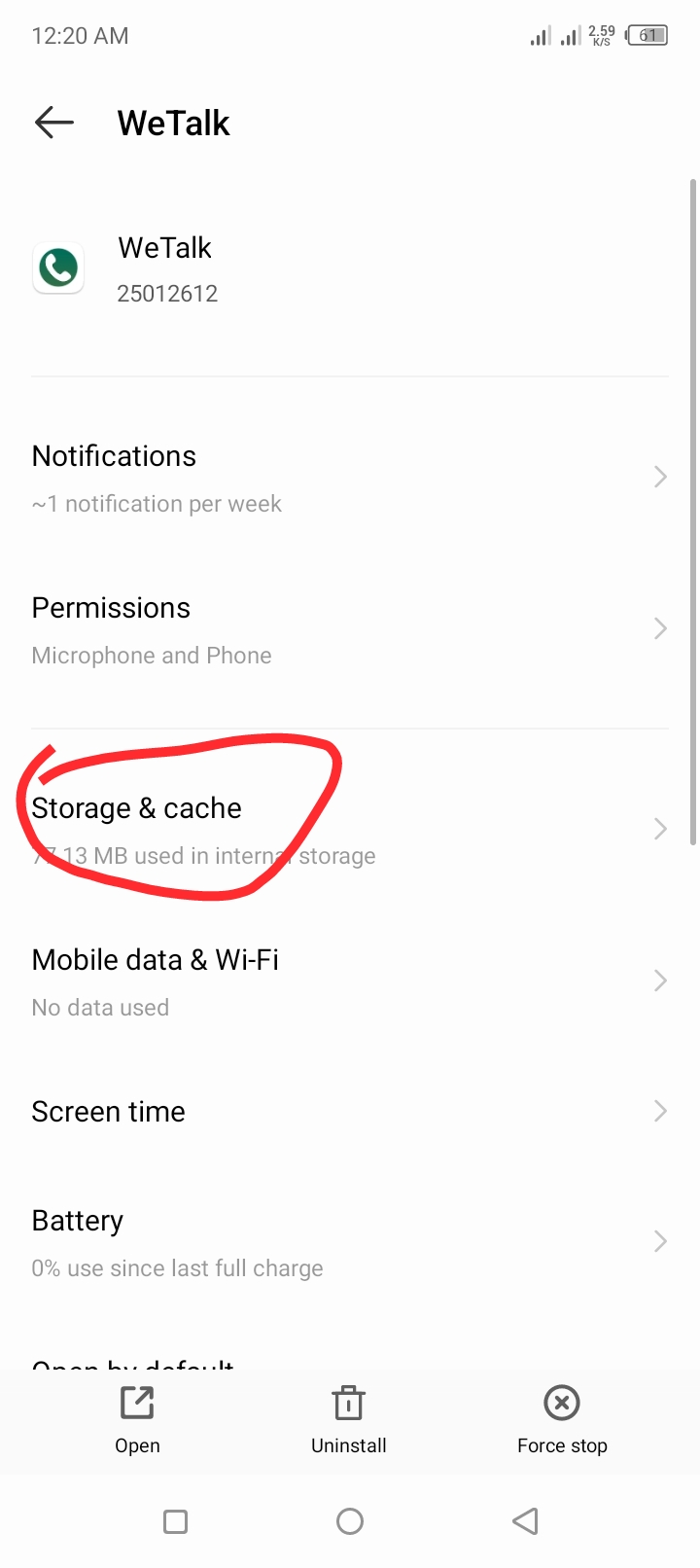Open Mobile data & Wi-Fi usage

[x=350, y=981]
